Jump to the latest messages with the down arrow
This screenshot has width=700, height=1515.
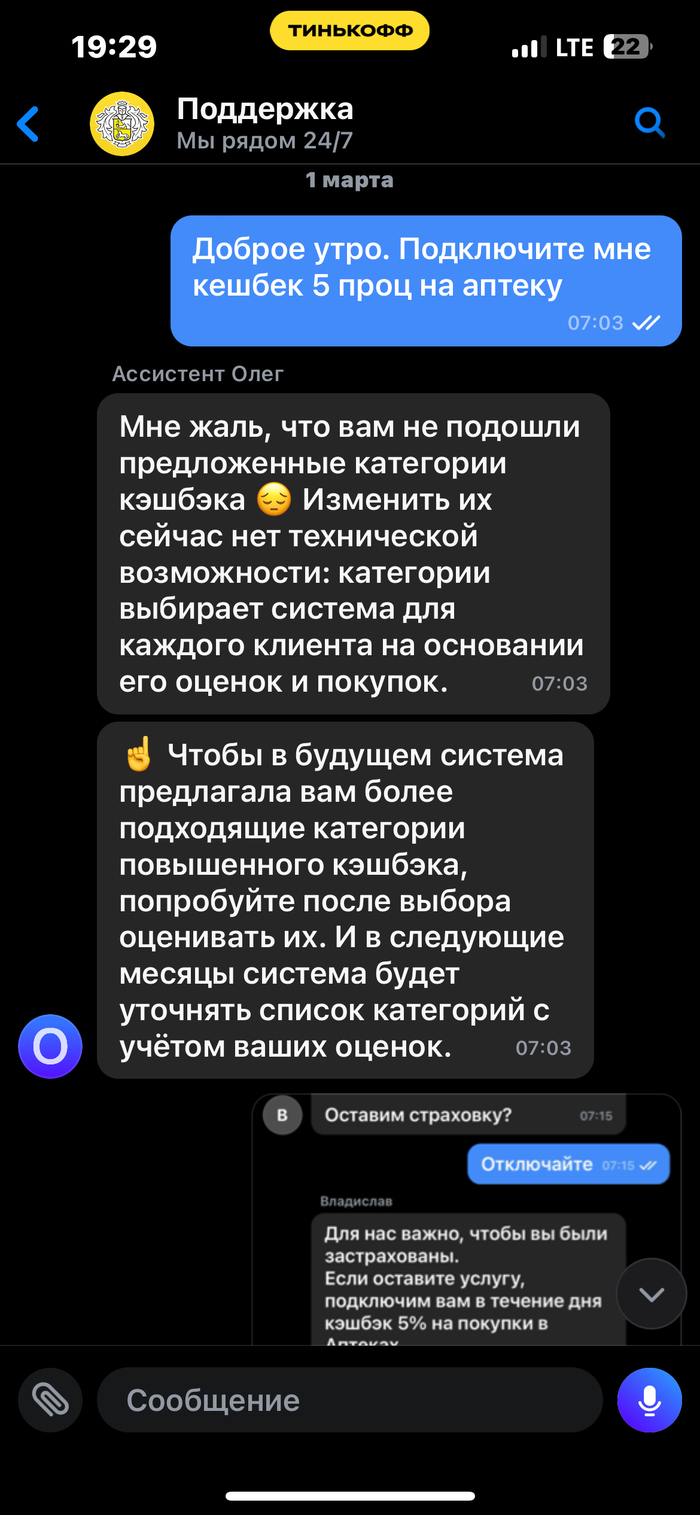click(651, 1295)
